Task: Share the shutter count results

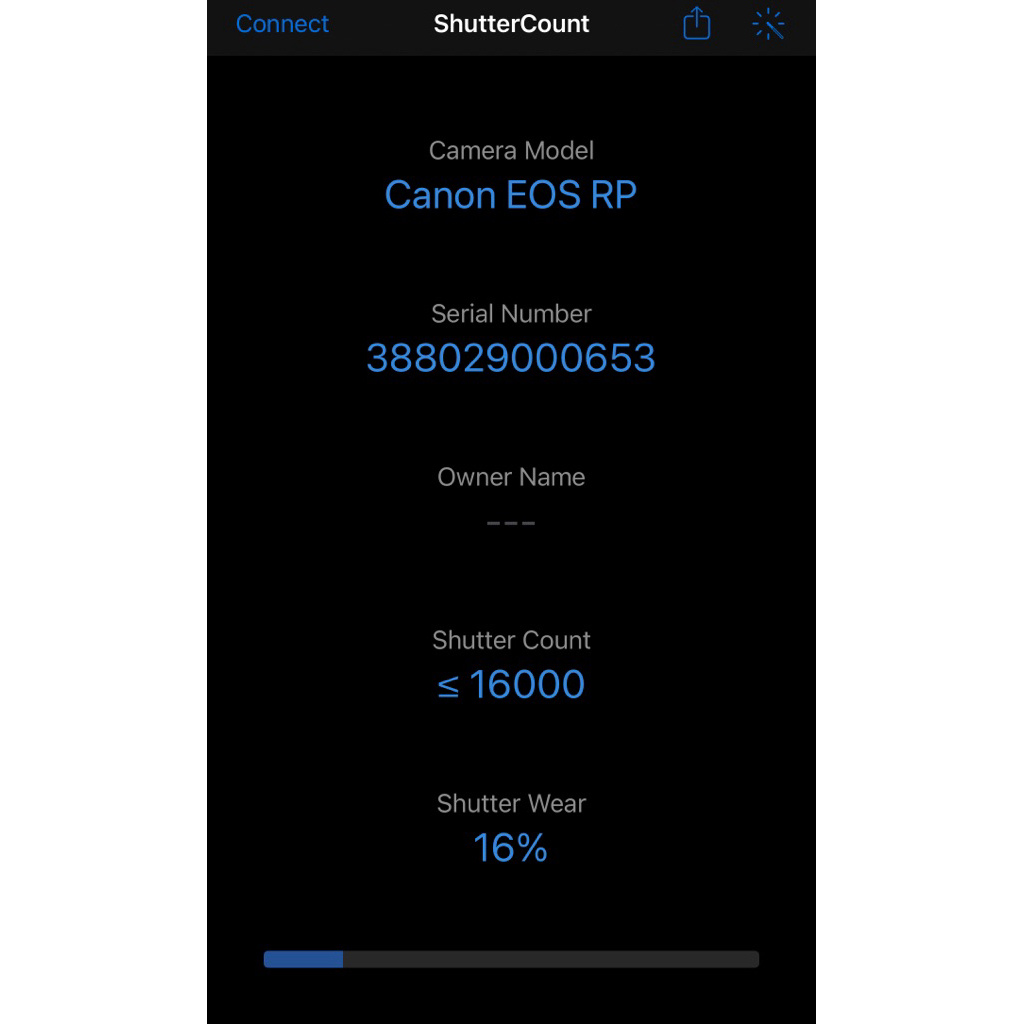Action: point(696,24)
